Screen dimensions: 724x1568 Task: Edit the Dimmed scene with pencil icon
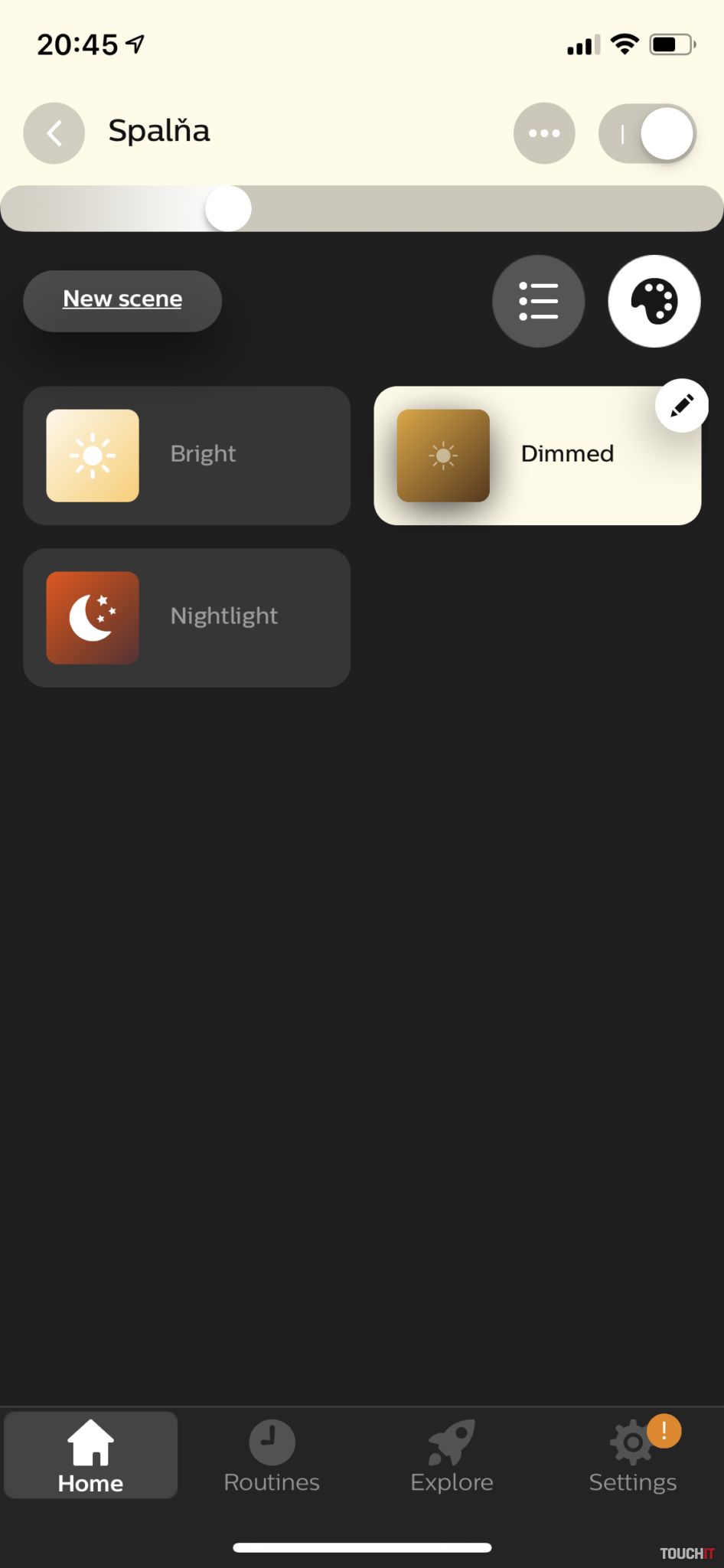(x=681, y=406)
